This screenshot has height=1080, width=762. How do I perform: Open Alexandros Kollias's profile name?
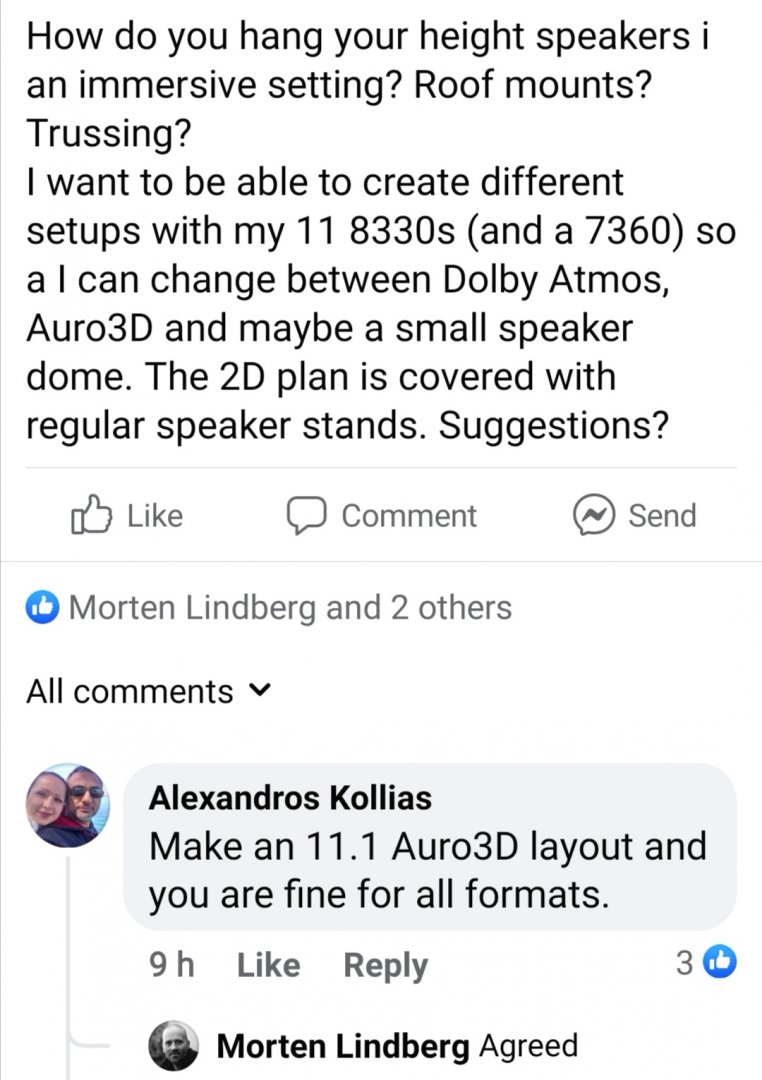290,798
